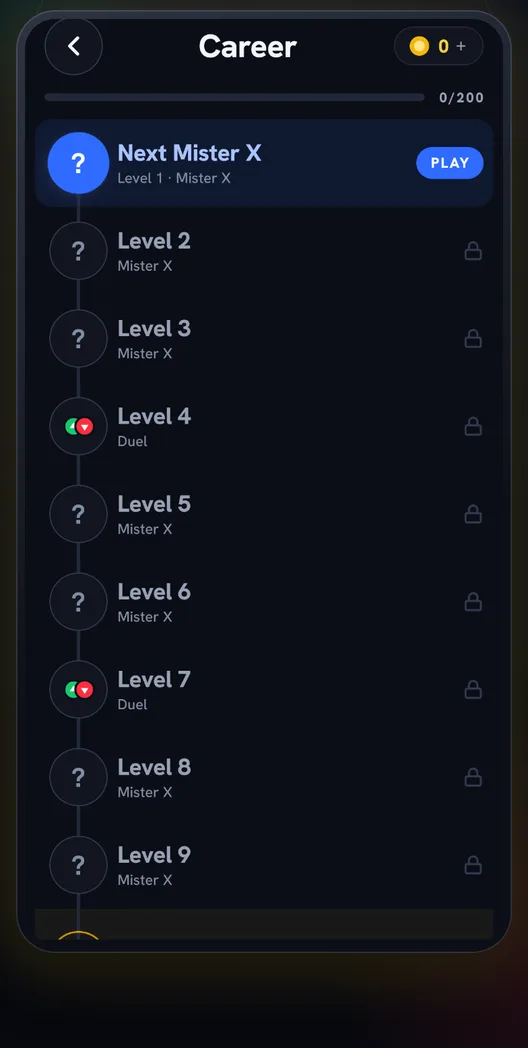Select the locked Level 2 row
528x1048 pixels.
264,251
